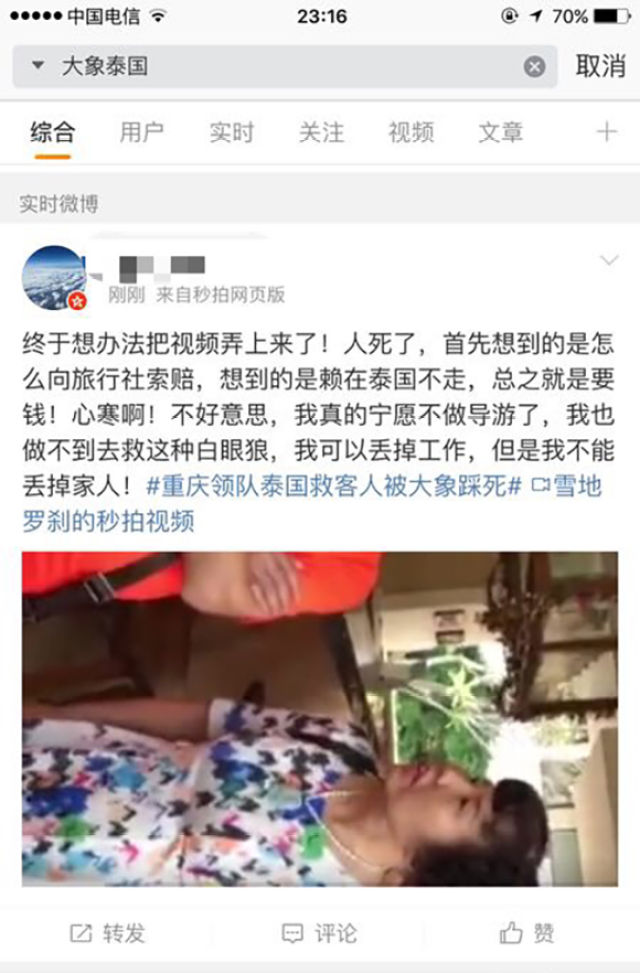Image resolution: width=640 pixels, height=973 pixels.
Task: Expand the post options chevron
Action: point(608,262)
